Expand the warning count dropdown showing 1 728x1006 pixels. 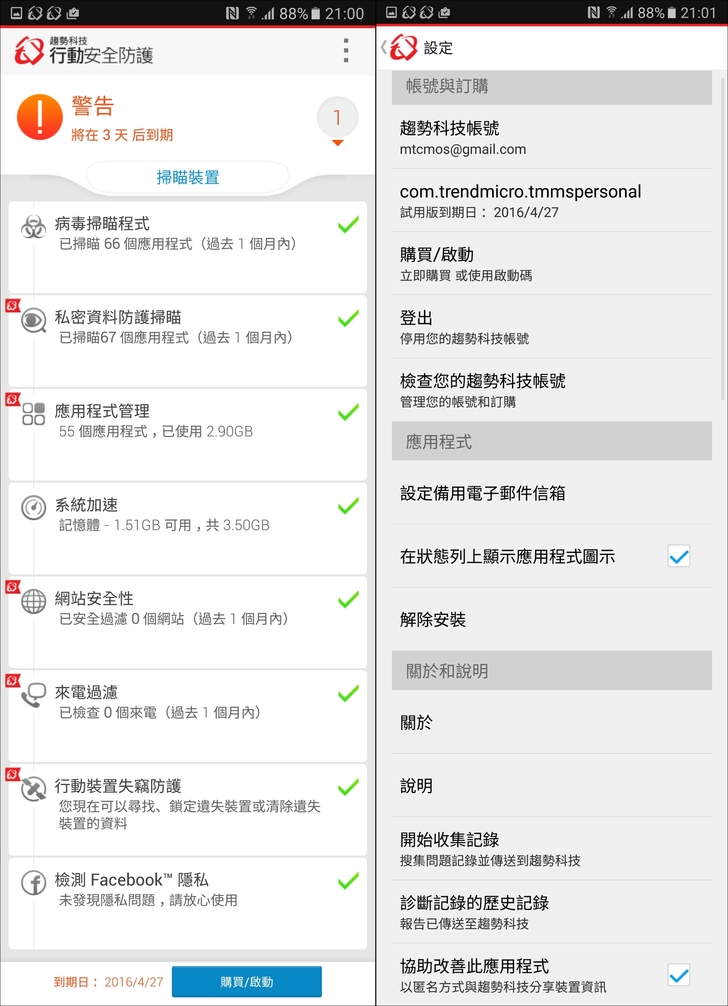pos(337,122)
